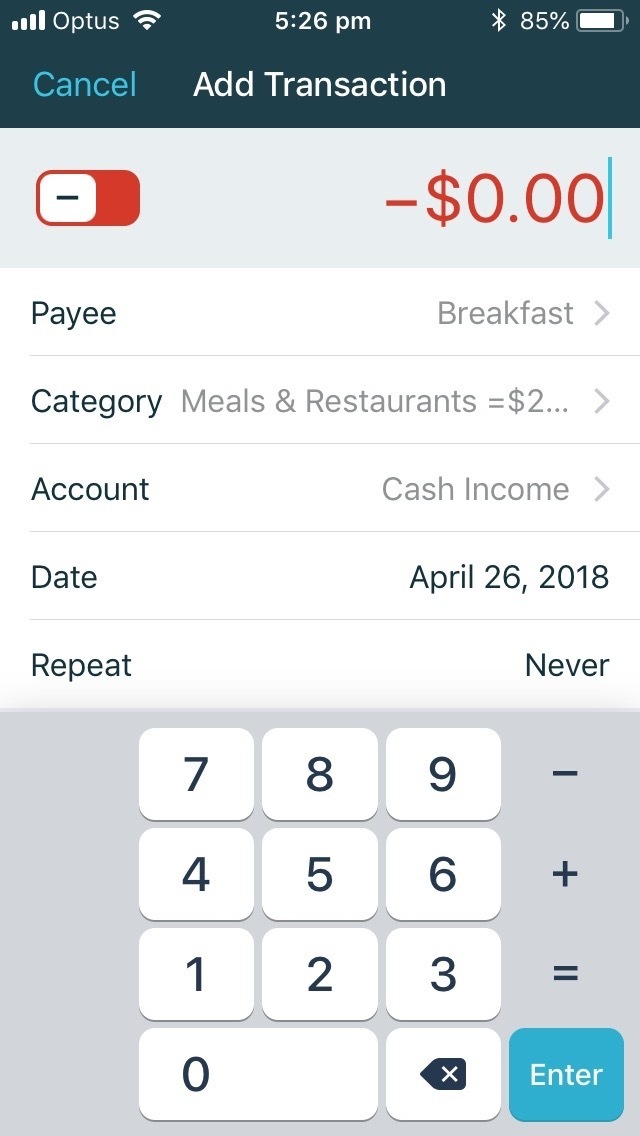Tap the minus key on keypad
The height and width of the screenshot is (1136, 640).
[x=565, y=774]
